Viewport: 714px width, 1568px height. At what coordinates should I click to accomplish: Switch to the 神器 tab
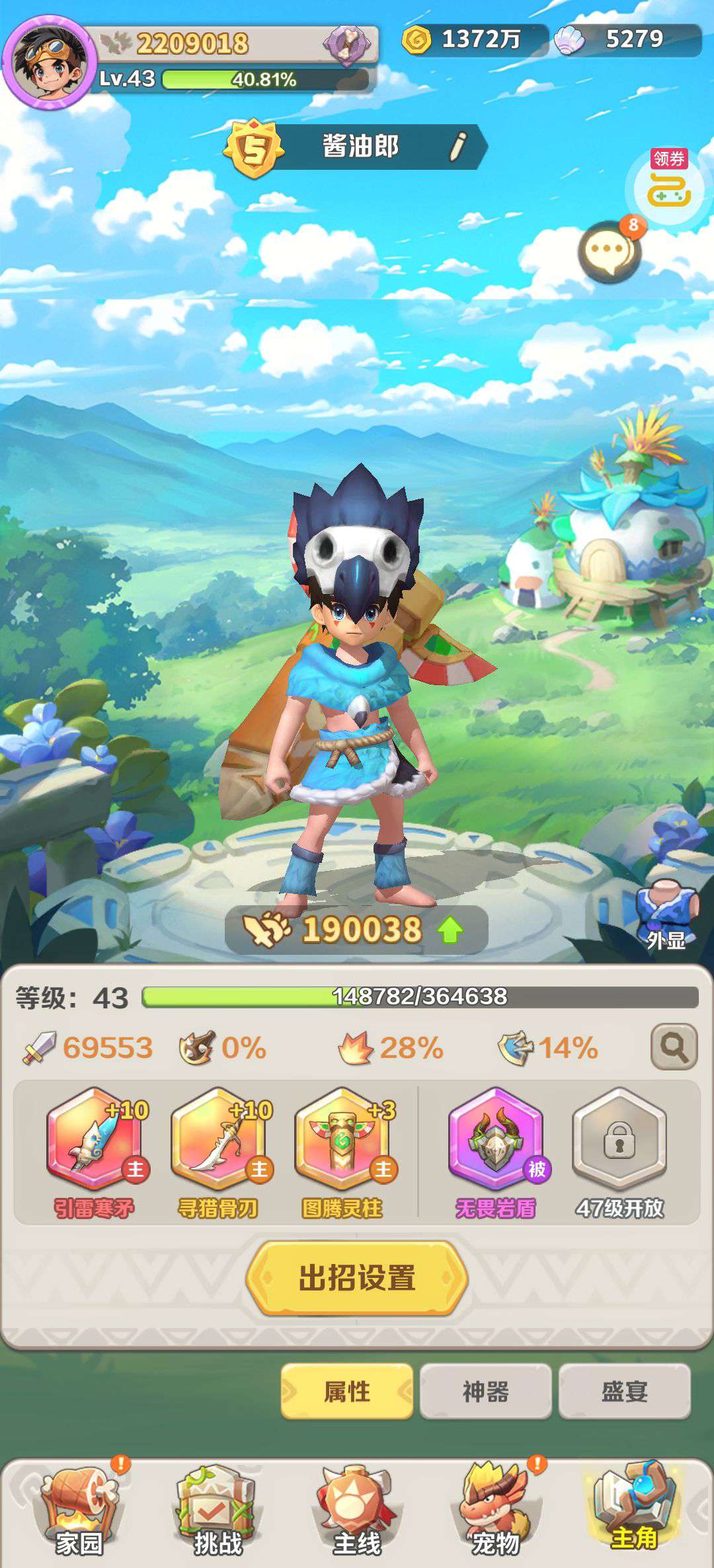point(486,1392)
